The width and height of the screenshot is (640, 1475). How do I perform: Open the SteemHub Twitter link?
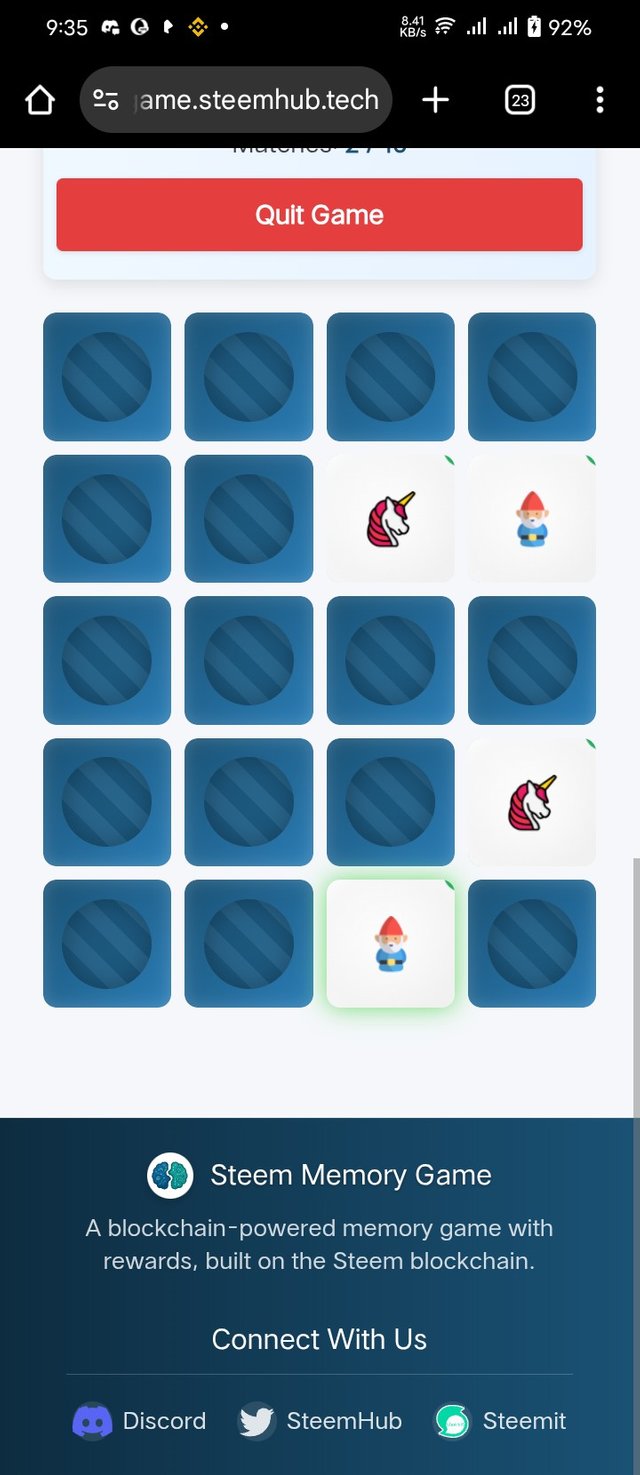pyautogui.click(x=320, y=1421)
